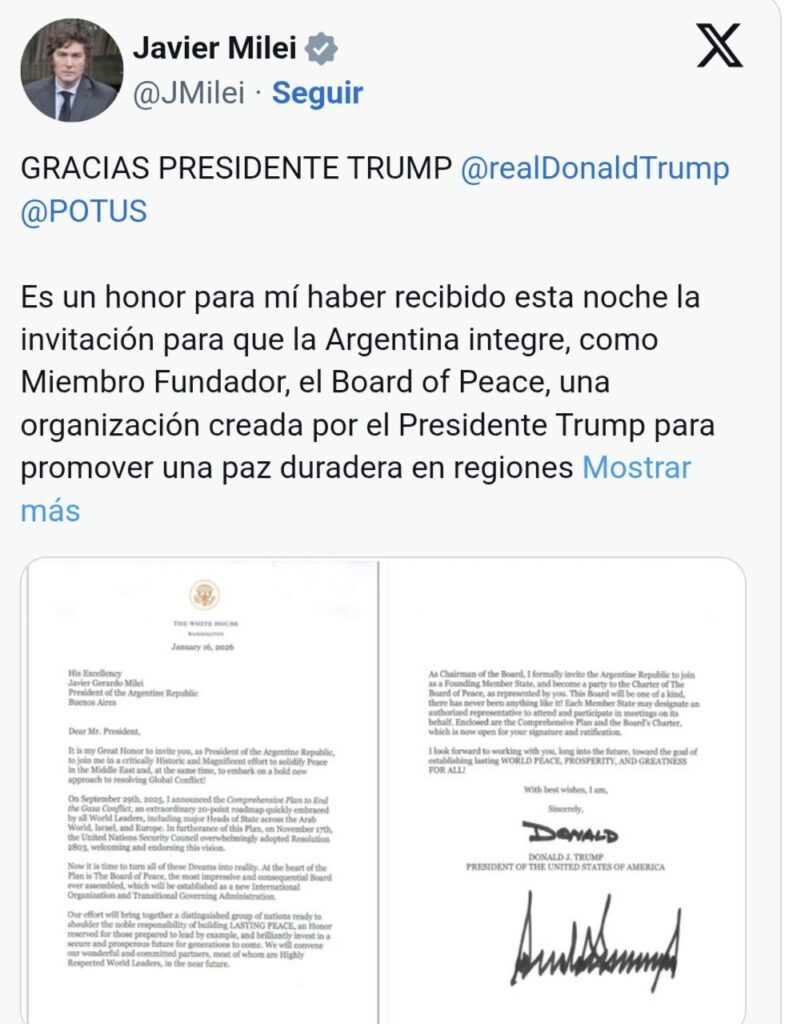Expand the post with Mostrar más

(x=636, y=467)
